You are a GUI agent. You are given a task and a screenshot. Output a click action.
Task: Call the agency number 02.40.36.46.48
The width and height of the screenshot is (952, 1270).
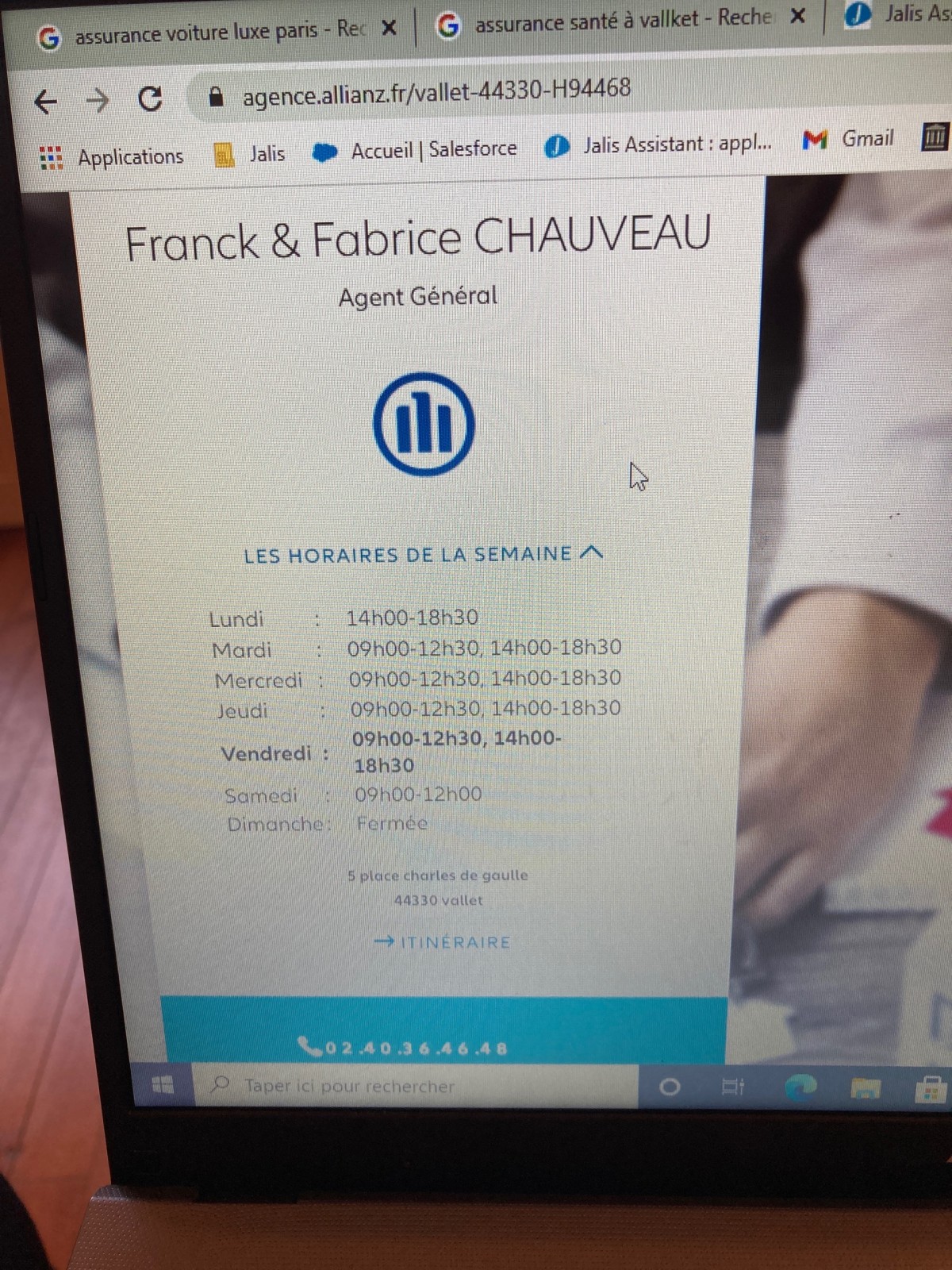click(x=405, y=1048)
